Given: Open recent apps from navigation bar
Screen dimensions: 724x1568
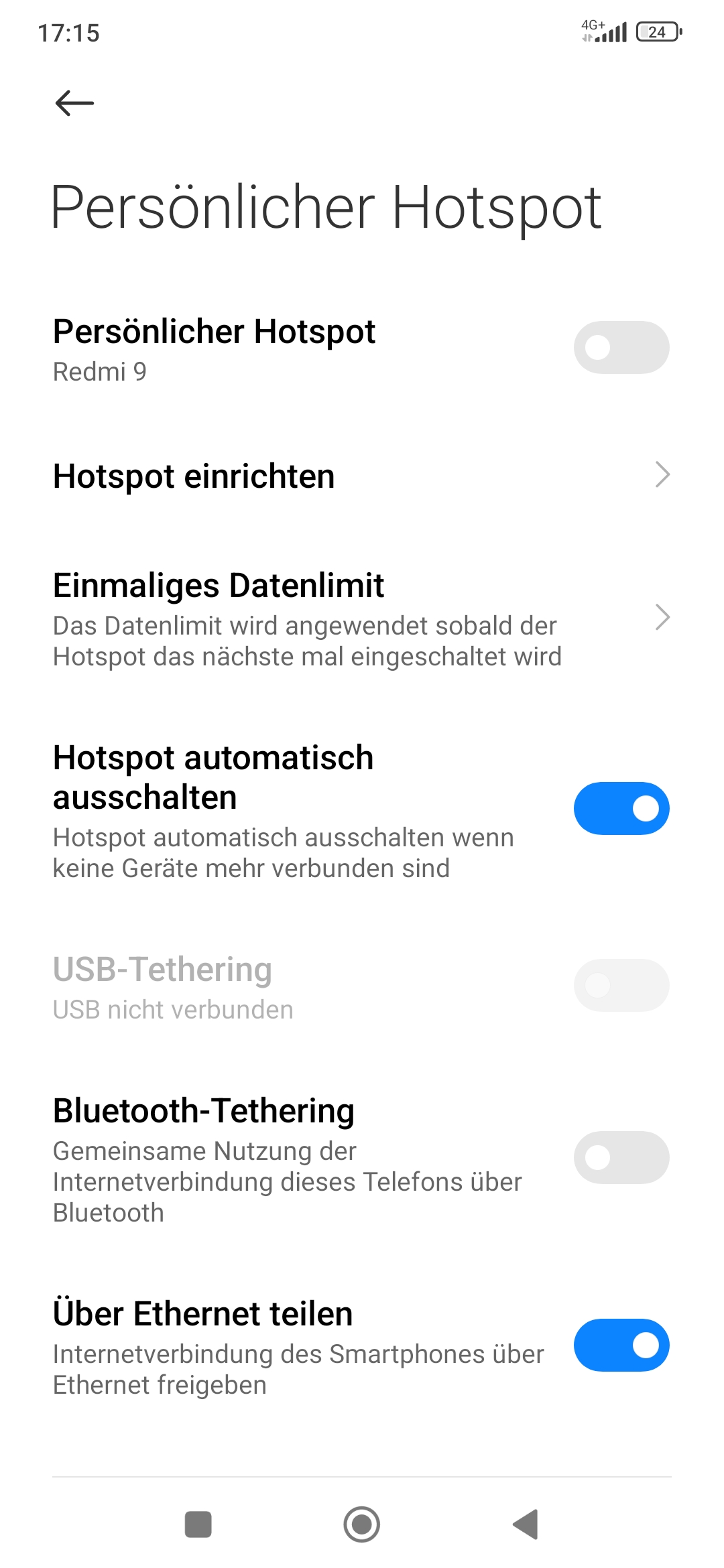Looking at the screenshot, I should point(198,1524).
